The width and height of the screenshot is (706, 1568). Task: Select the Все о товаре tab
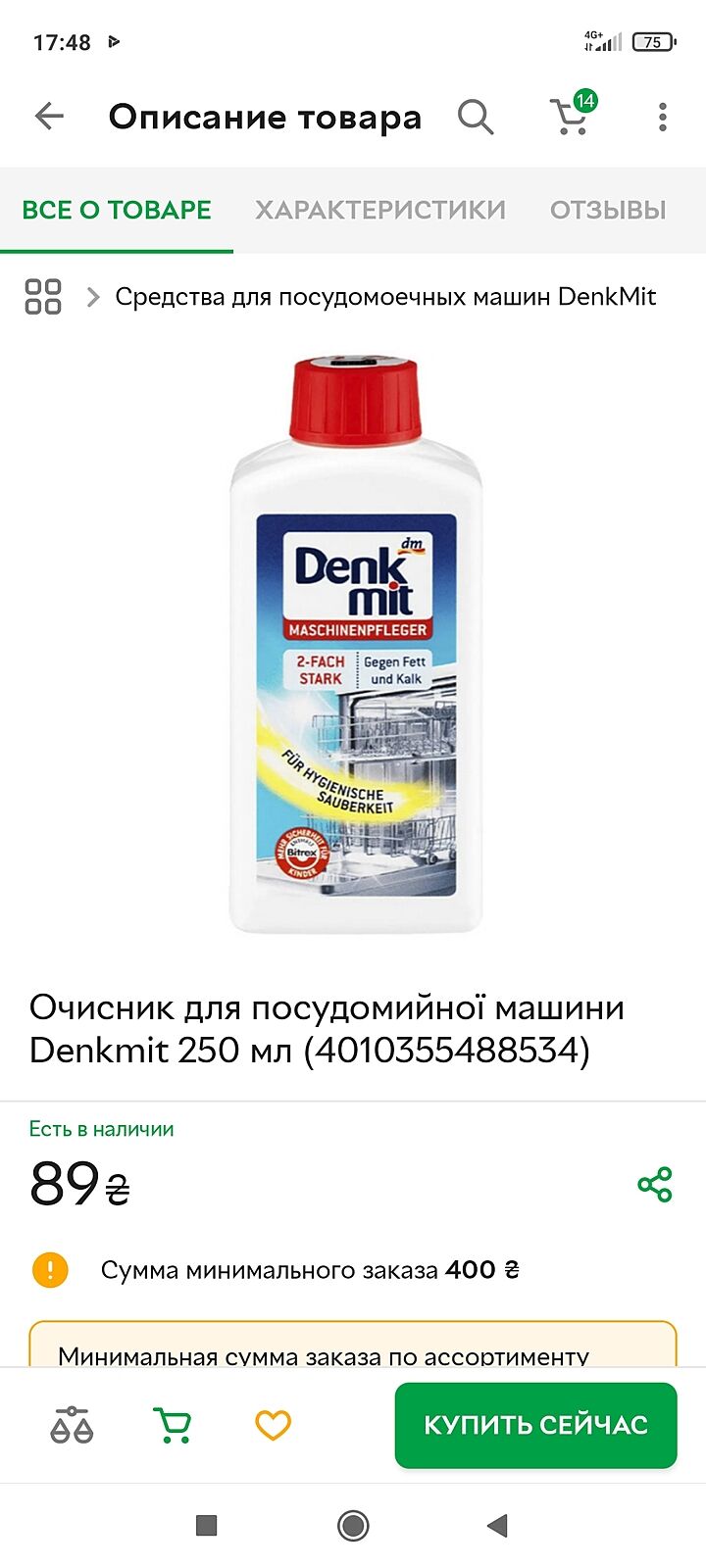[117, 210]
